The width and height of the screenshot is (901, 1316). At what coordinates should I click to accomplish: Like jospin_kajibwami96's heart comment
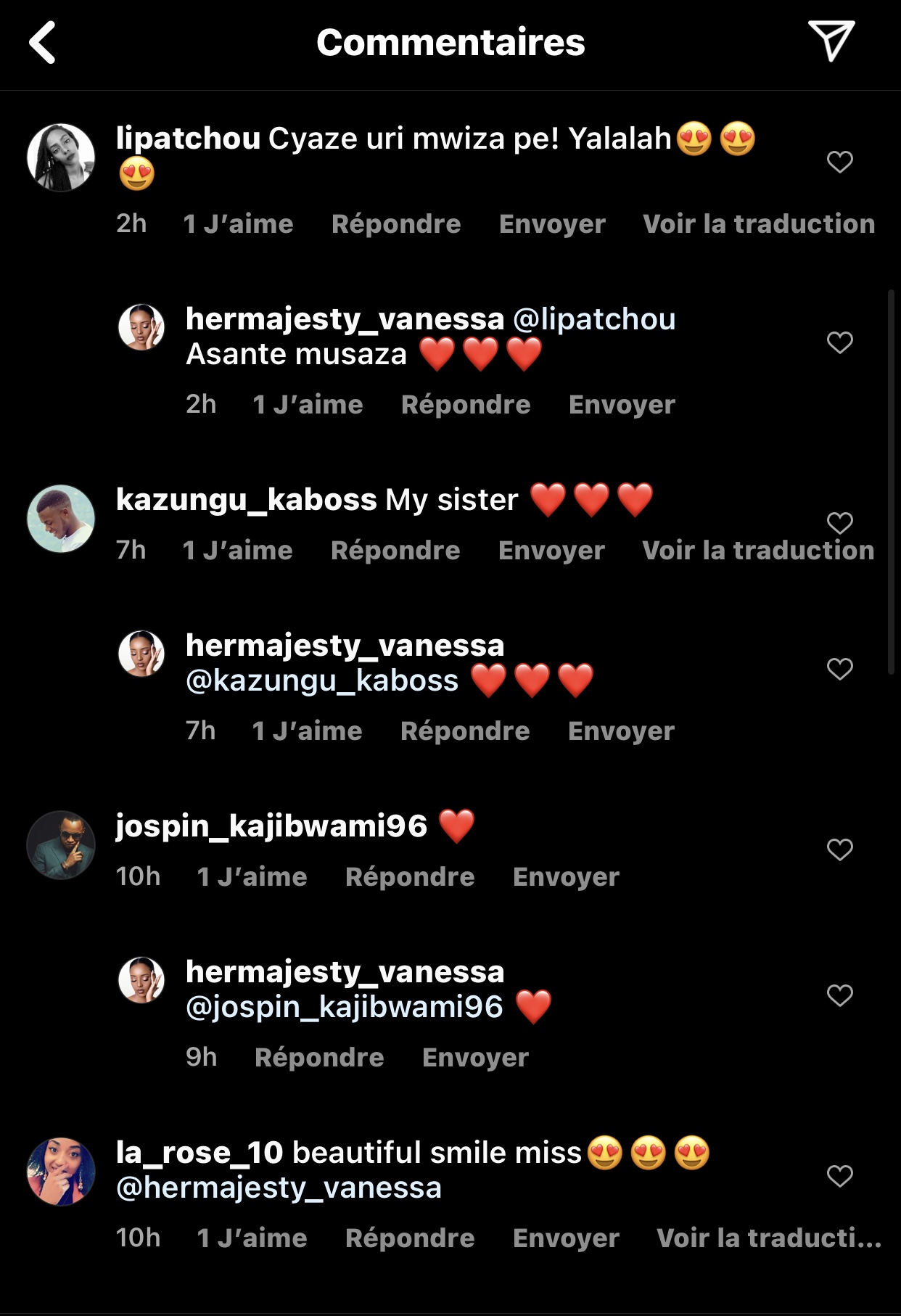tap(839, 849)
